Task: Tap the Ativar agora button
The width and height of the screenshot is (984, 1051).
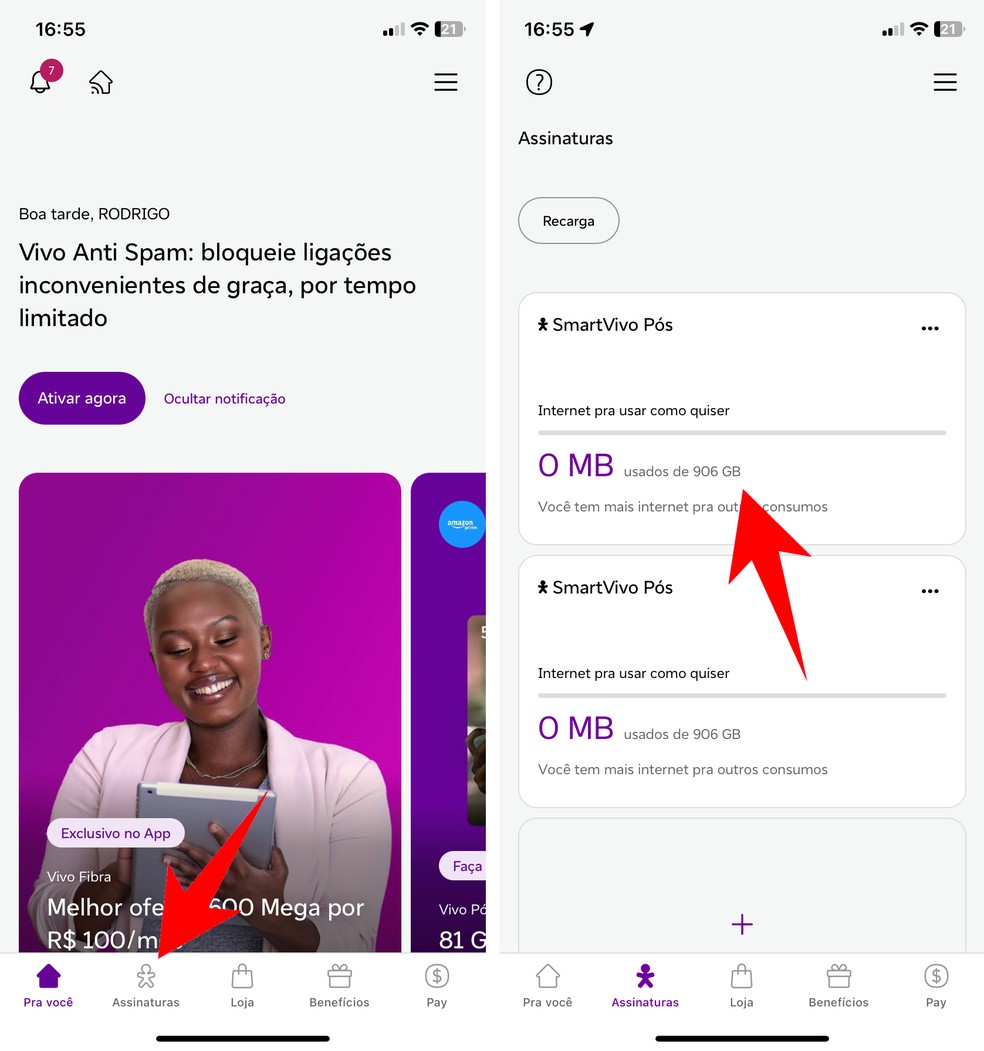Action: tap(82, 398)
